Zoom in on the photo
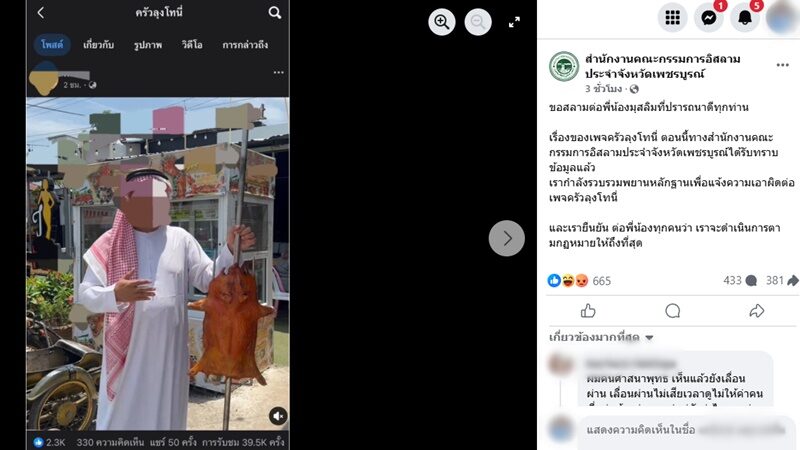 (442, 22)
